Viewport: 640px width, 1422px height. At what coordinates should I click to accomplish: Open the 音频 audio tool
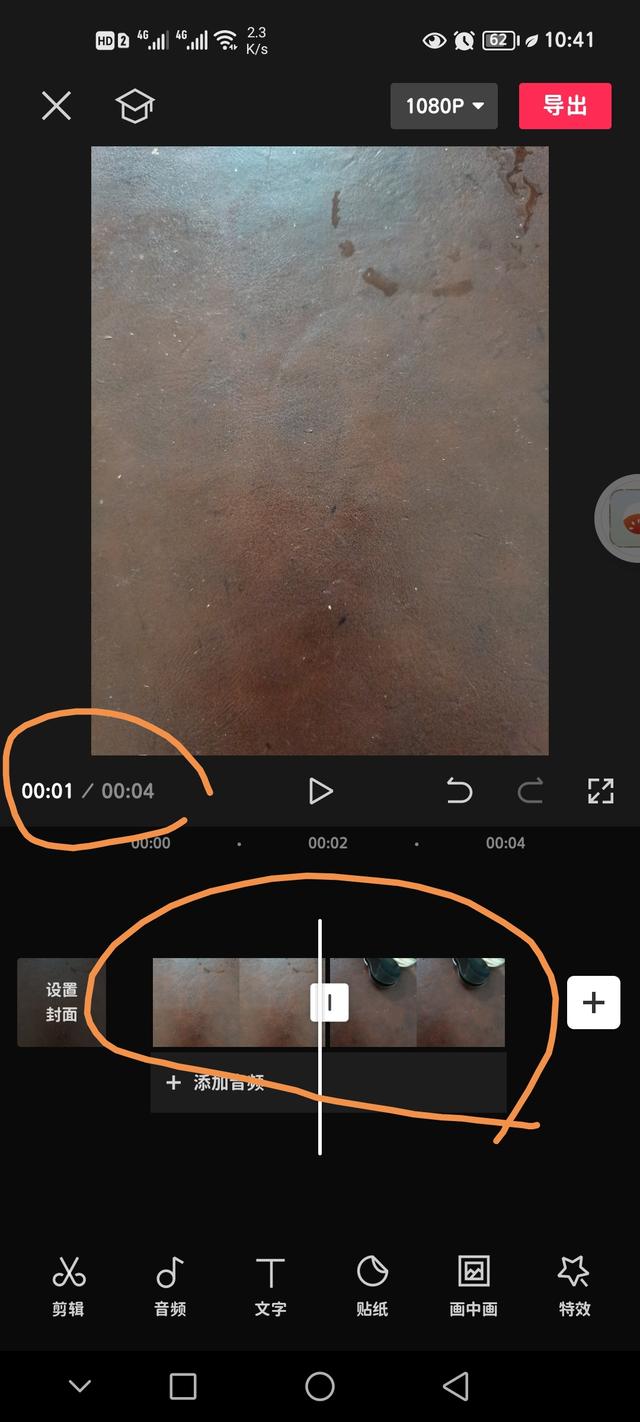[169, 1285]
